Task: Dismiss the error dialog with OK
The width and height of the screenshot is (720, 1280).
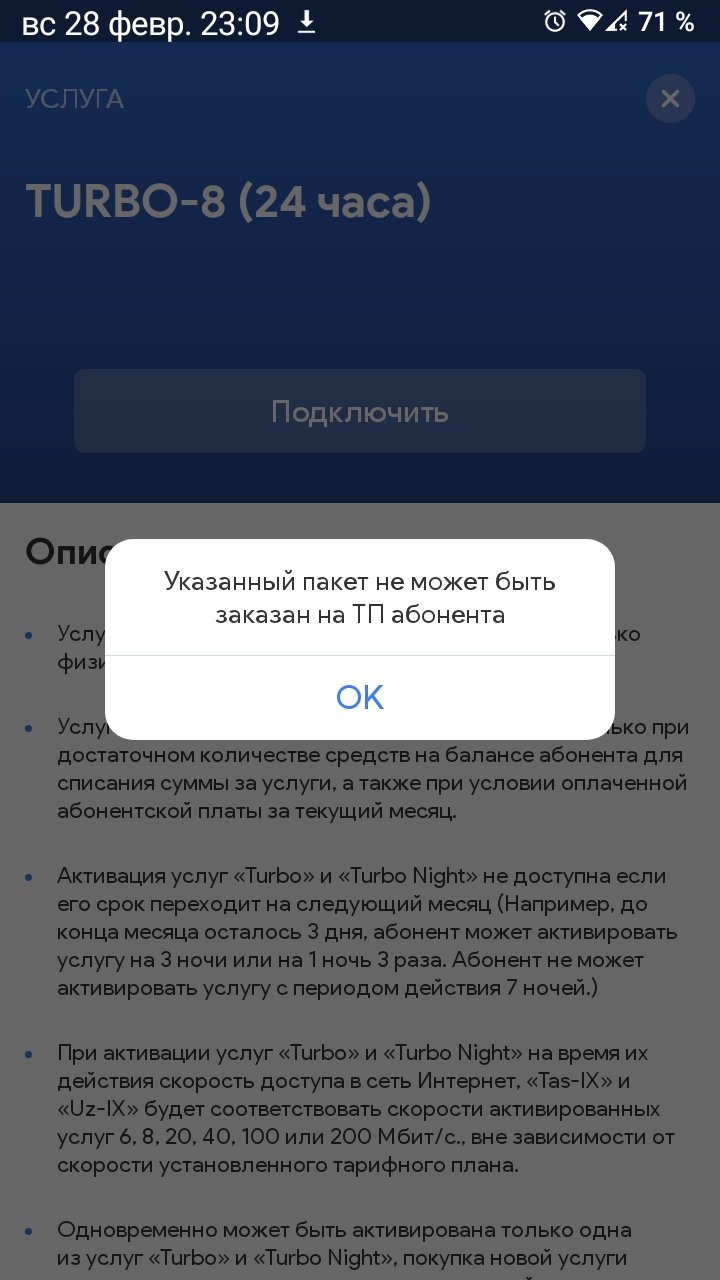Action: 360,697
